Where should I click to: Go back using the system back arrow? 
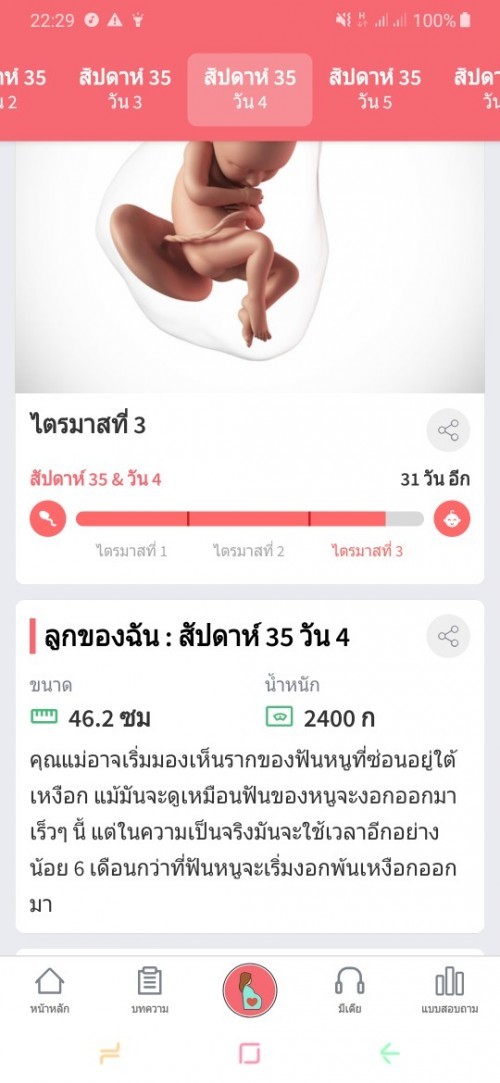(390, 1053)
